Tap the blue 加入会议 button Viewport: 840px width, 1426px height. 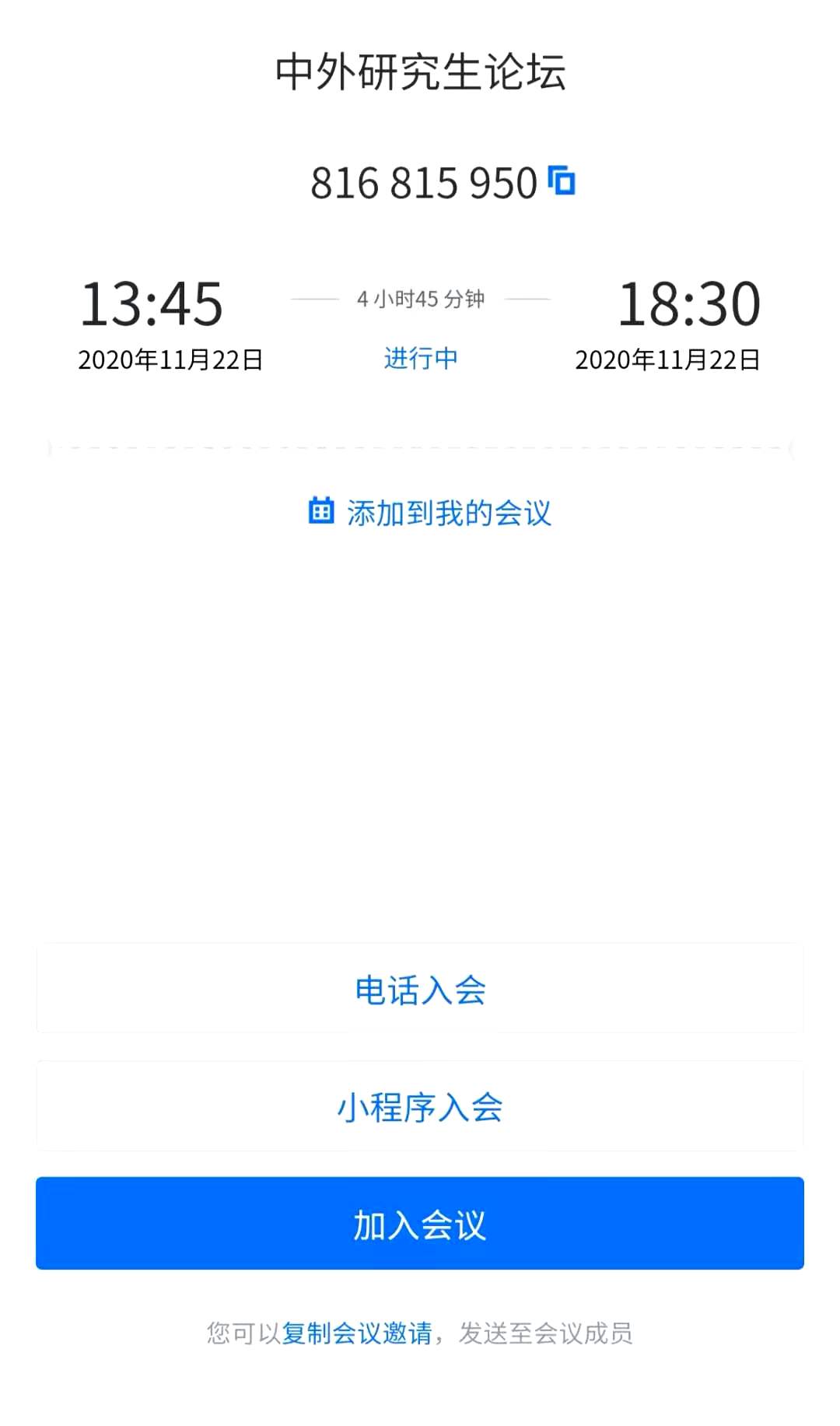point(420,1224)
